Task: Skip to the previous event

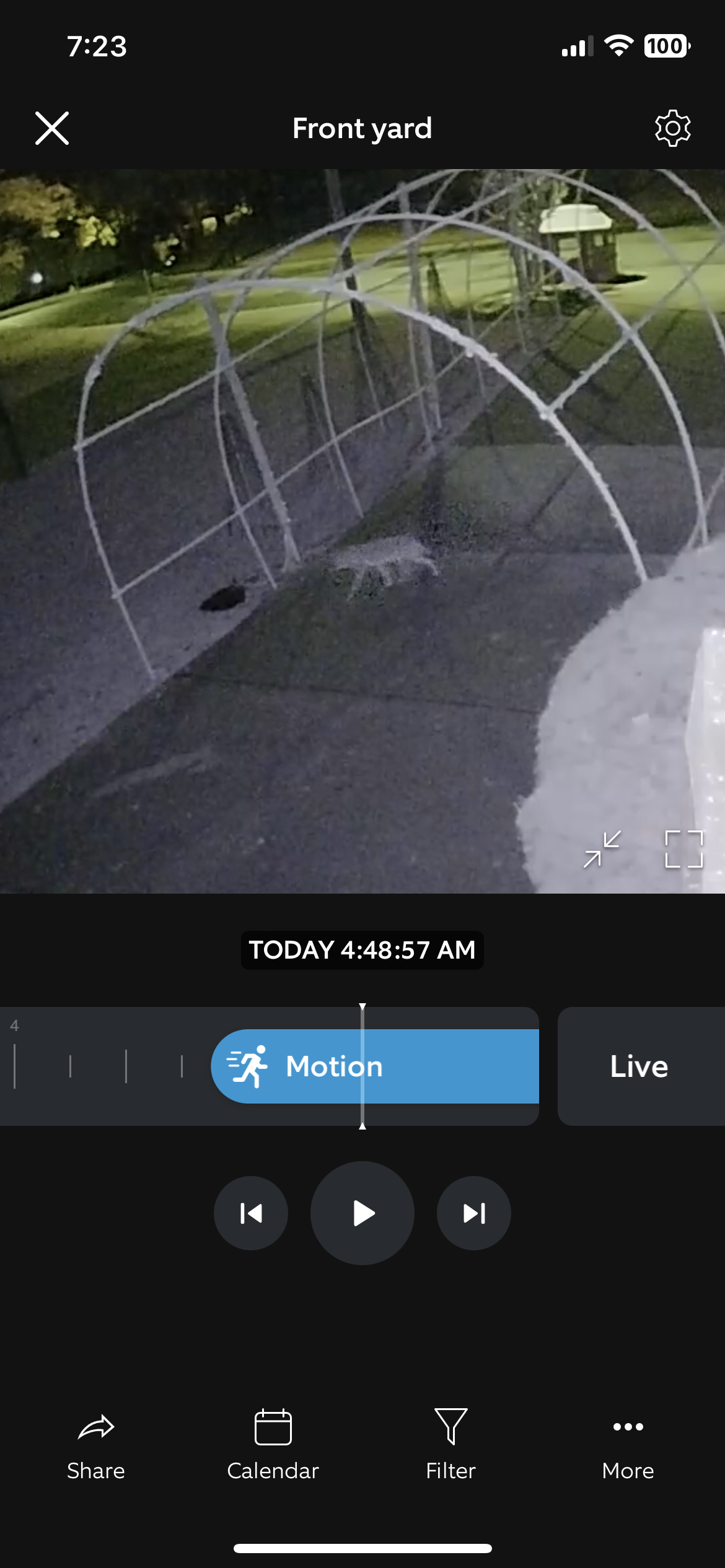Action: [x=251, y=1213]
